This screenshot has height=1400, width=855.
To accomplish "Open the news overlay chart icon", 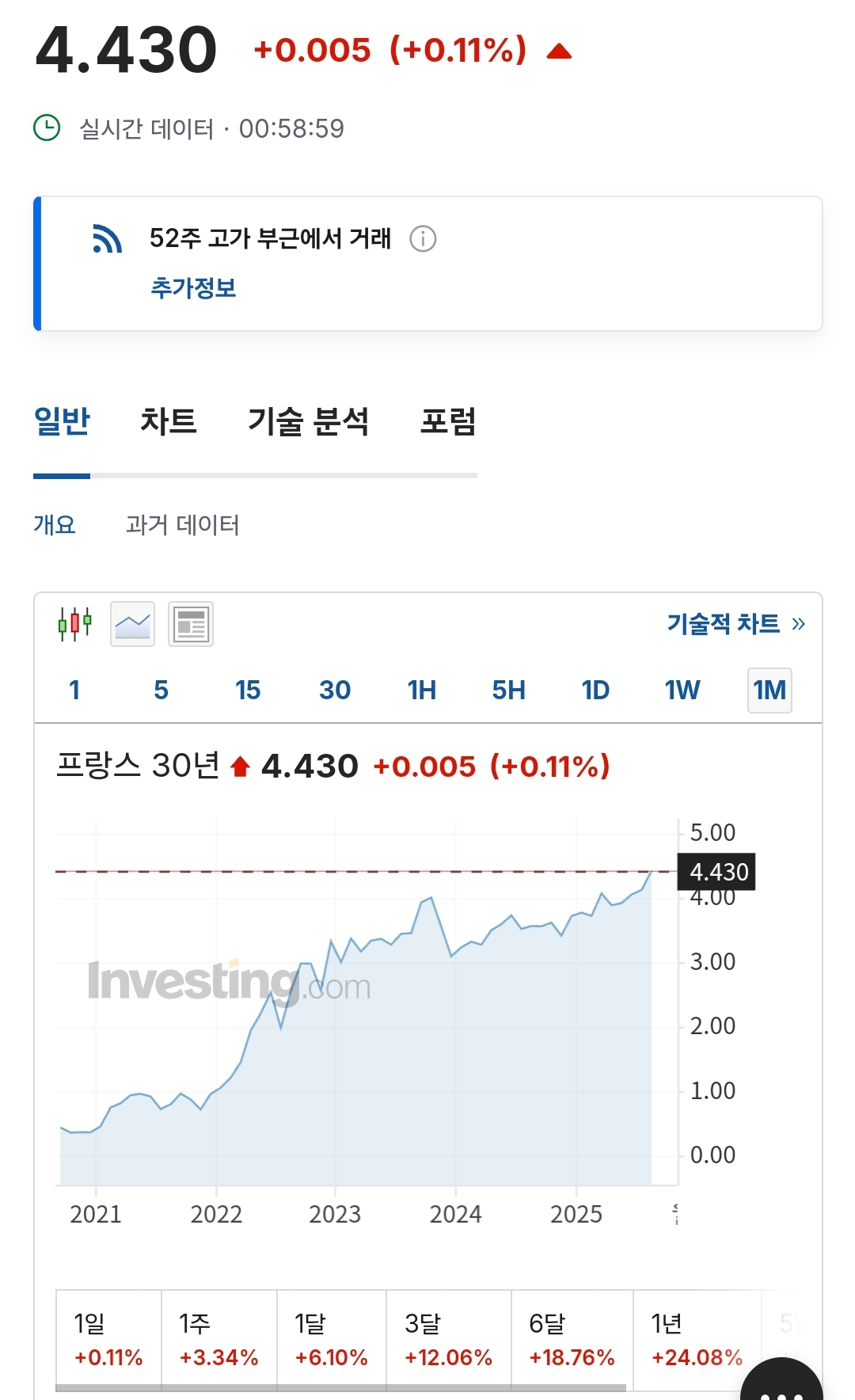I will coord(191,624).
